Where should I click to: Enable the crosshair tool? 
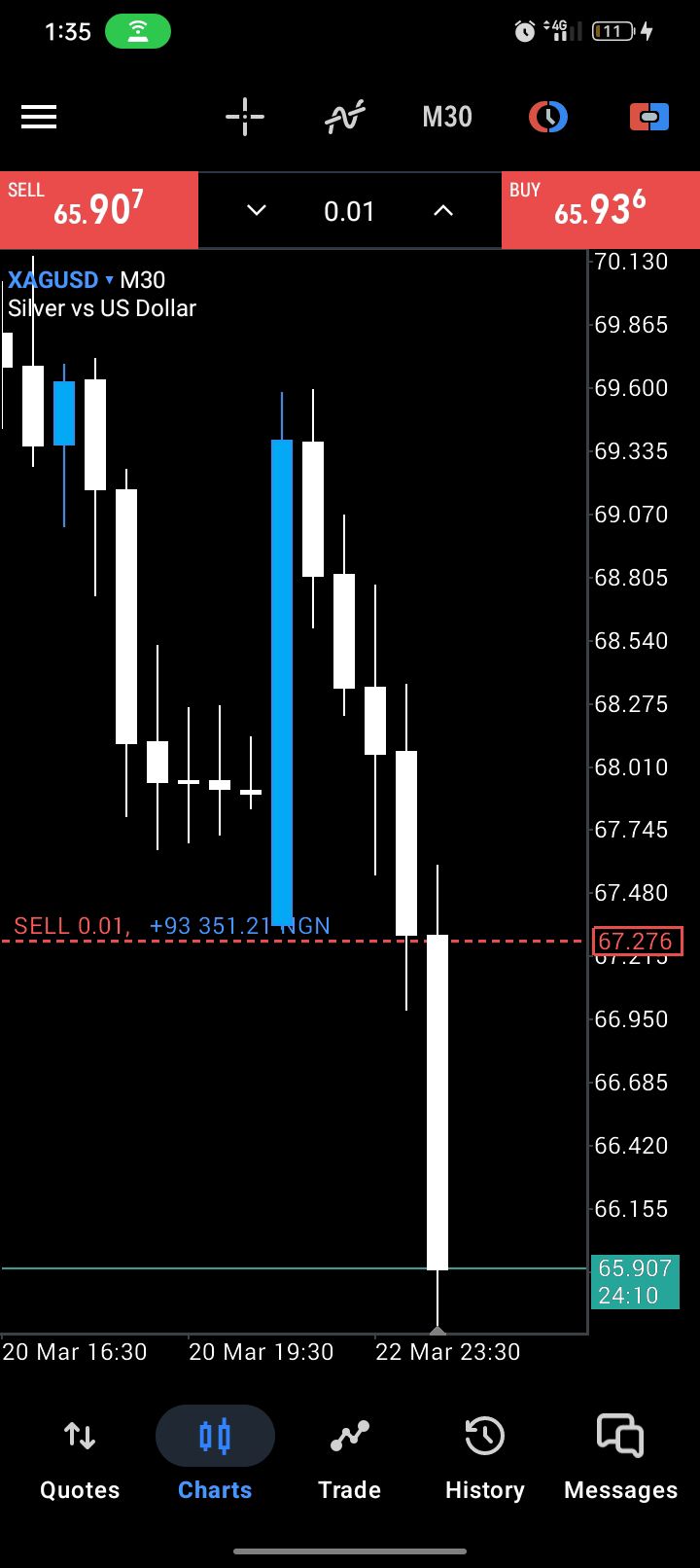click(x=245, y=118)
